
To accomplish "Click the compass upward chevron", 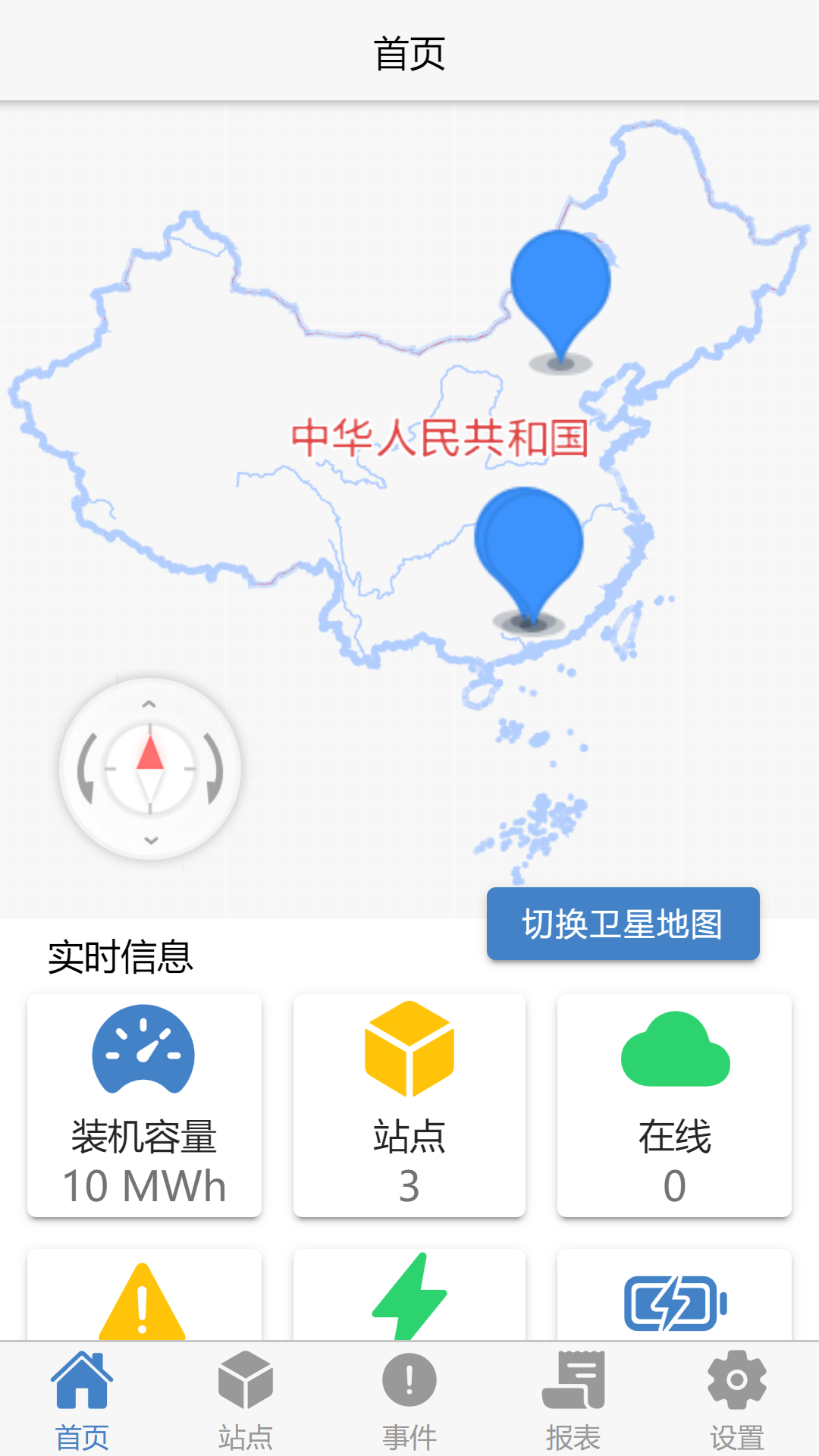I will 149,705.
